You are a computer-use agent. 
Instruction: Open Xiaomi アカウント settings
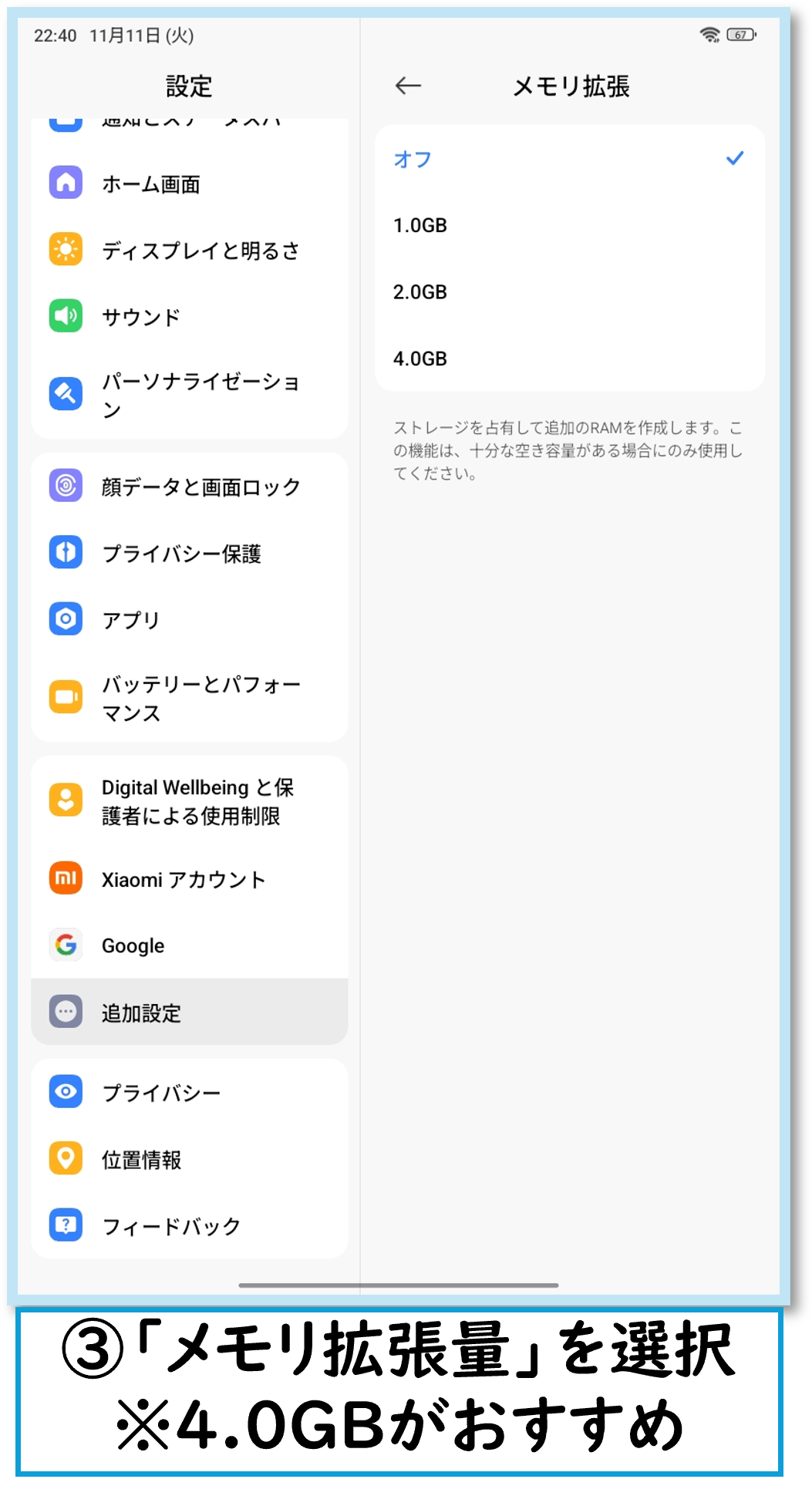[x=189, y=879]
